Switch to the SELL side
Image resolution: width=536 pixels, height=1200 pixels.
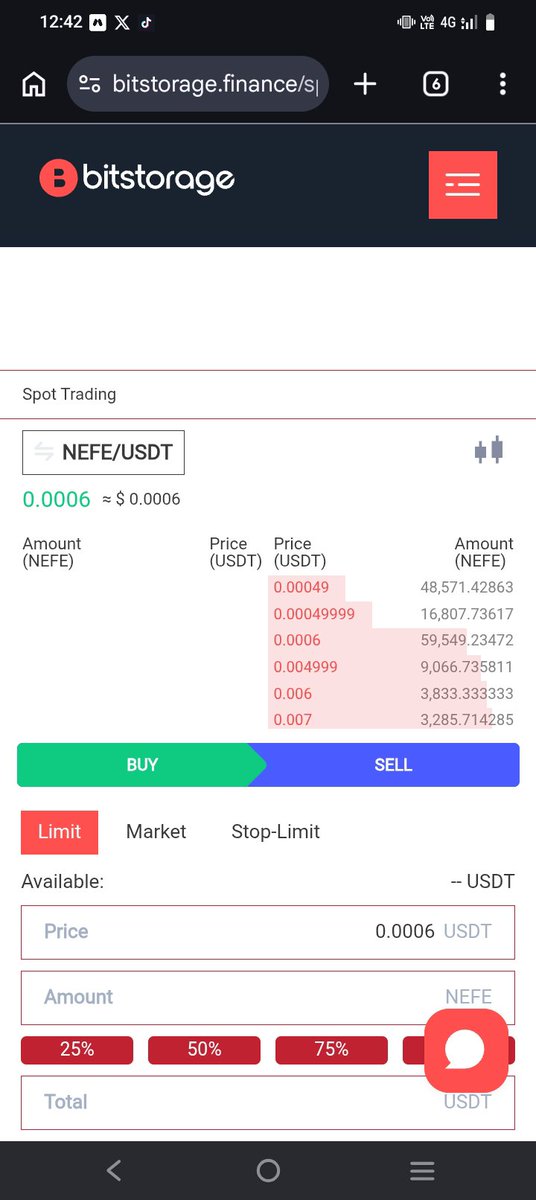[393, 765]
